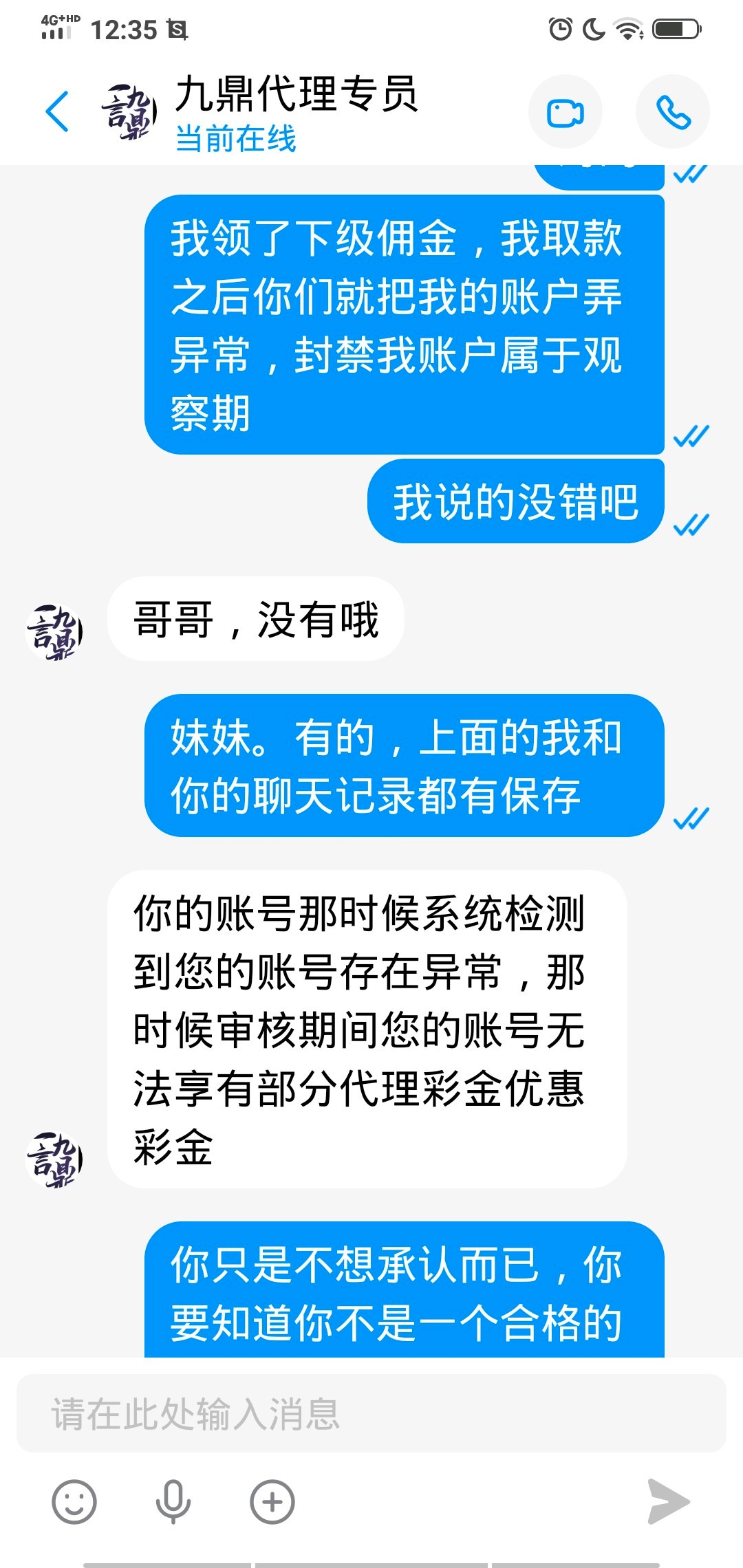Send the message with arrow icon
Viewport: 743px width, 1568px height.
(x=668, y=1502)
